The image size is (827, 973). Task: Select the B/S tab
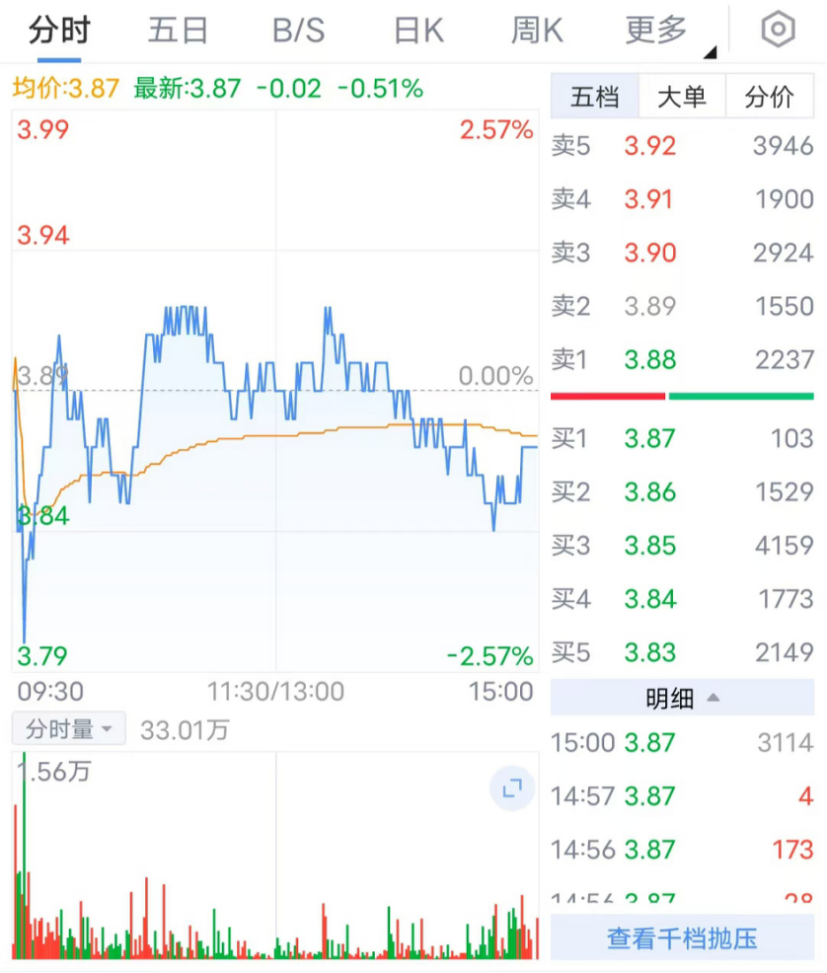[x=298, y=30]
